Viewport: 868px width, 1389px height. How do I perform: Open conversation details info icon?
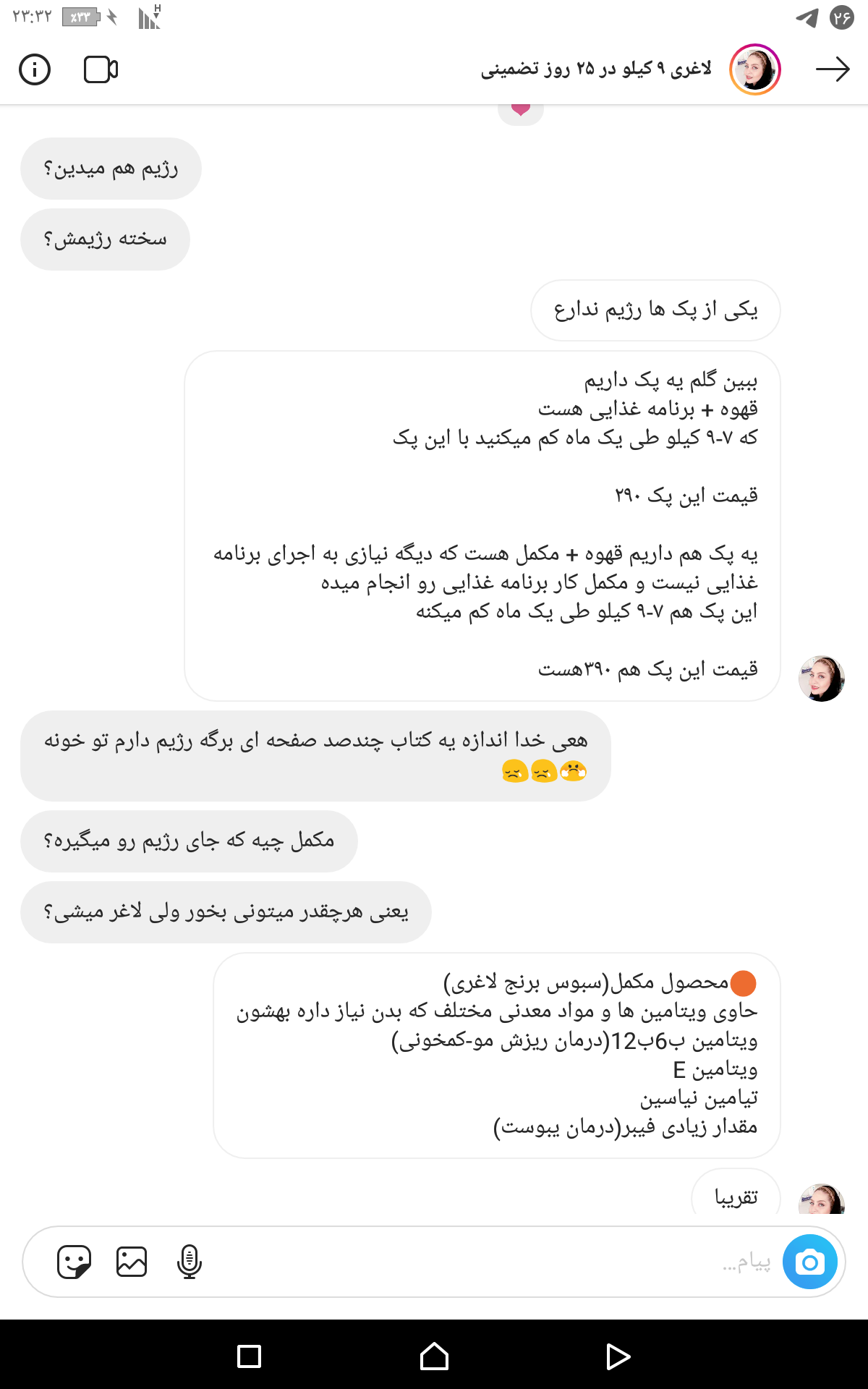pos(35,69)
